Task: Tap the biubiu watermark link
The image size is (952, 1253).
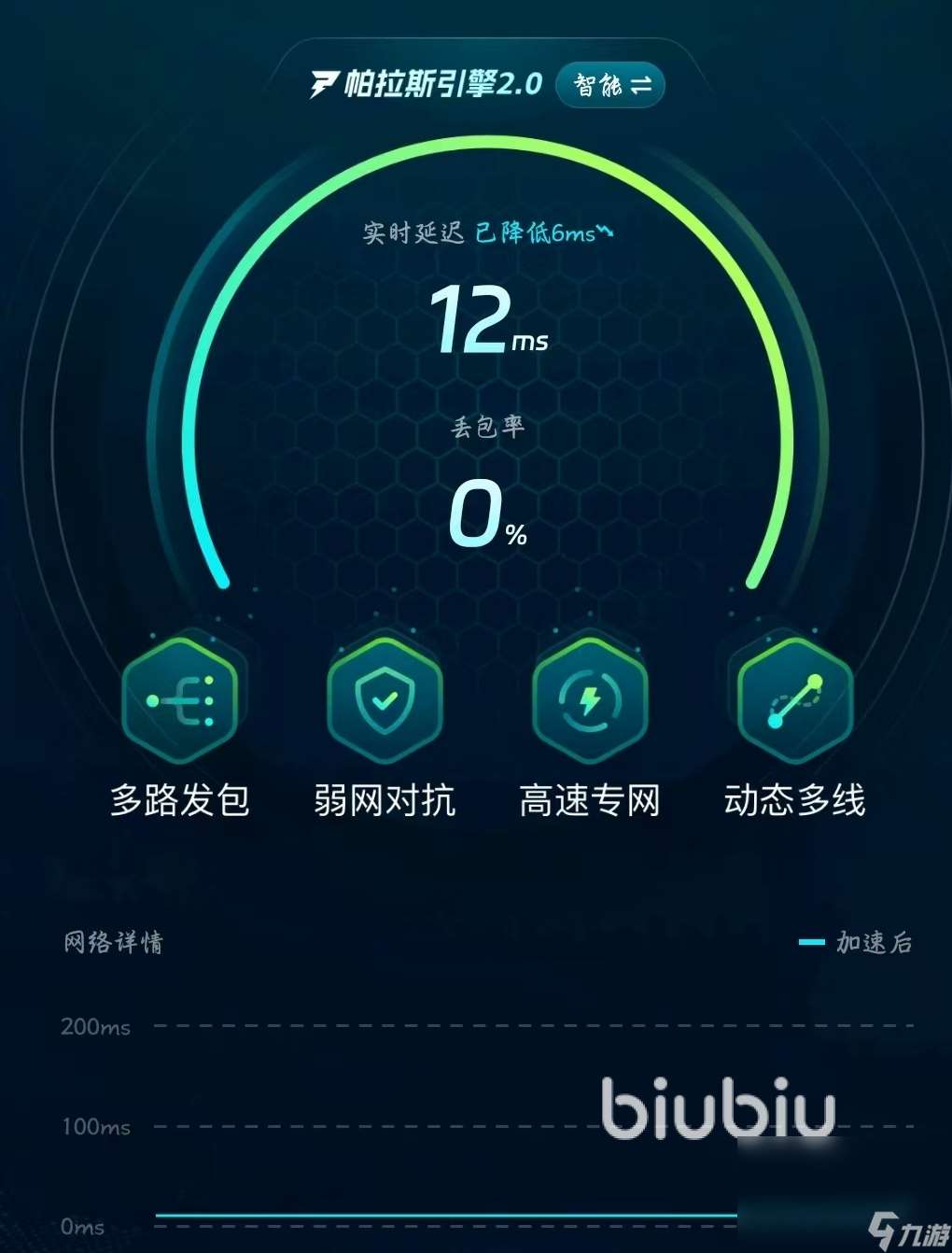Action: (x=717, y=1109)
